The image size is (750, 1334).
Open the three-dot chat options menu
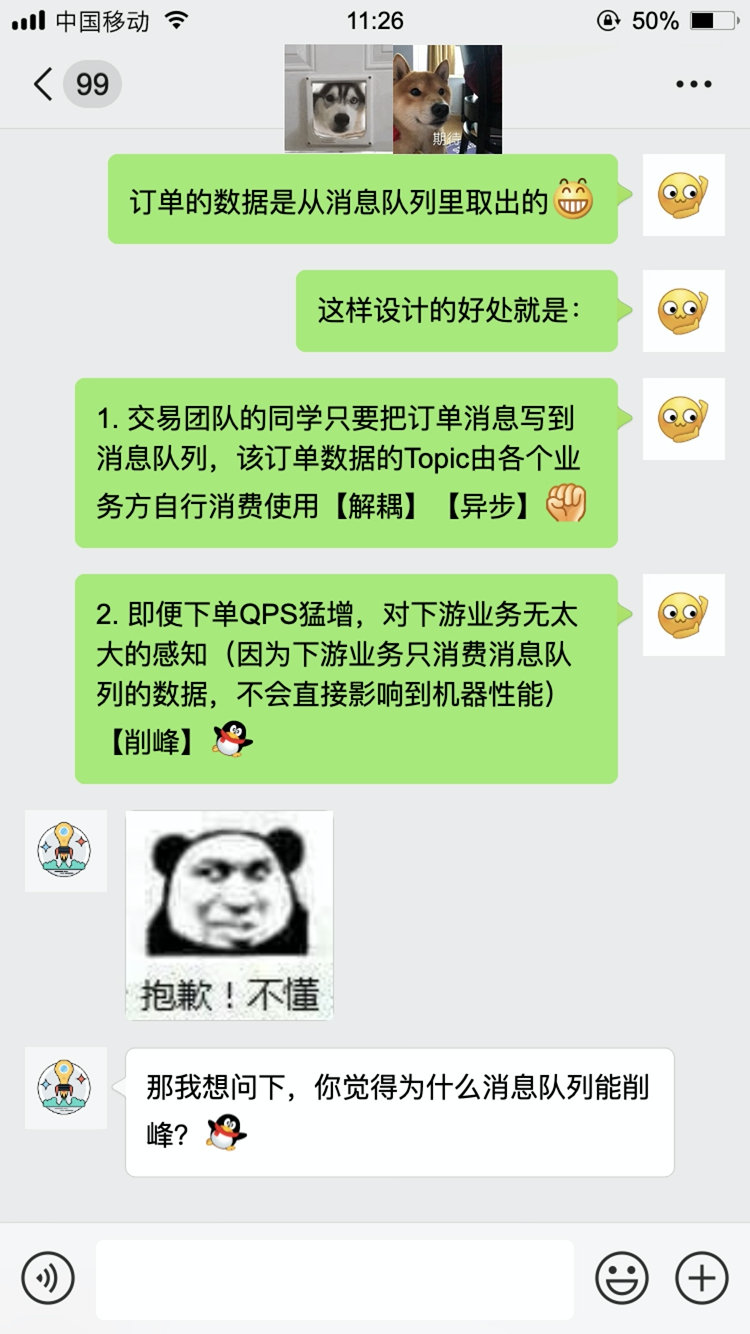click(x=694, y=84)
